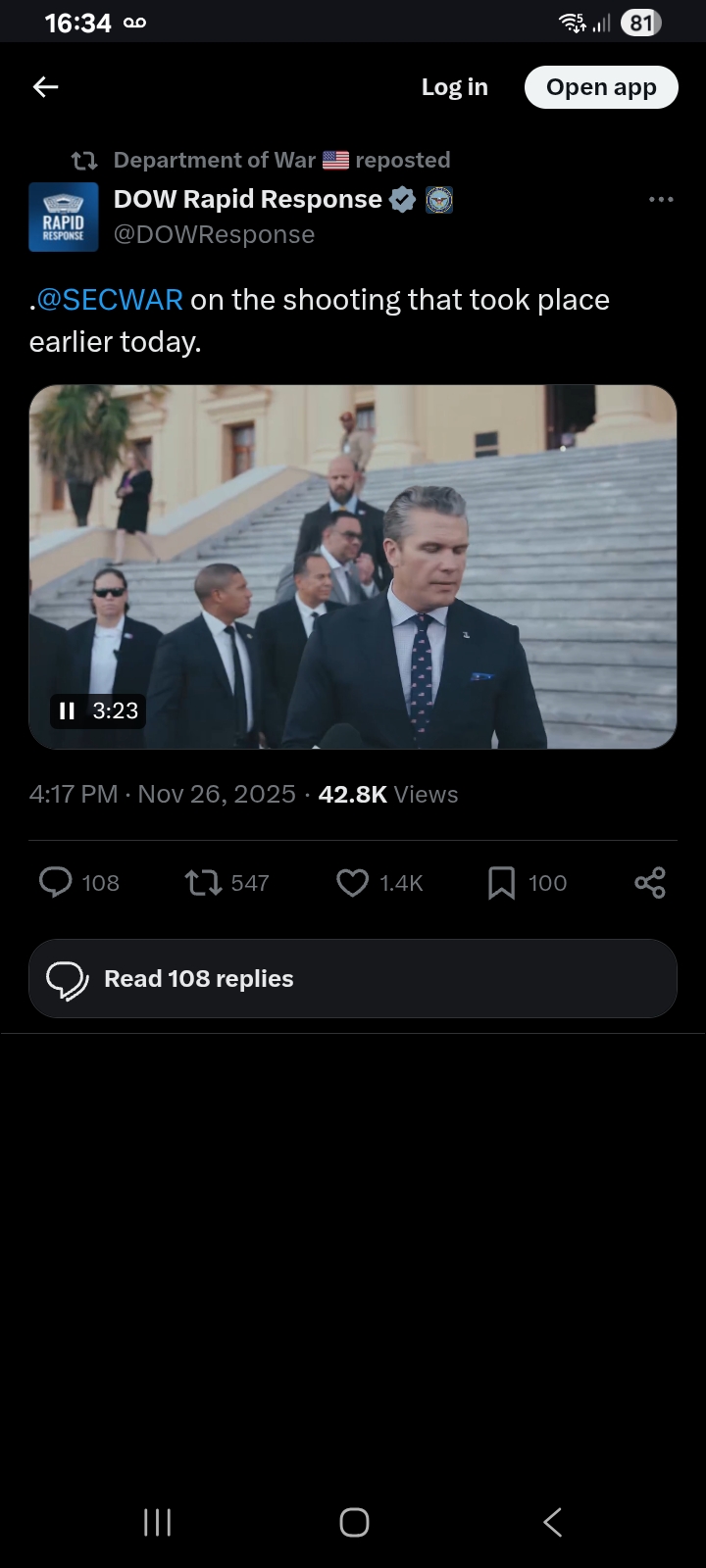Reply to the post via comment icon
706x1568 pixels.
click(56, 883)
